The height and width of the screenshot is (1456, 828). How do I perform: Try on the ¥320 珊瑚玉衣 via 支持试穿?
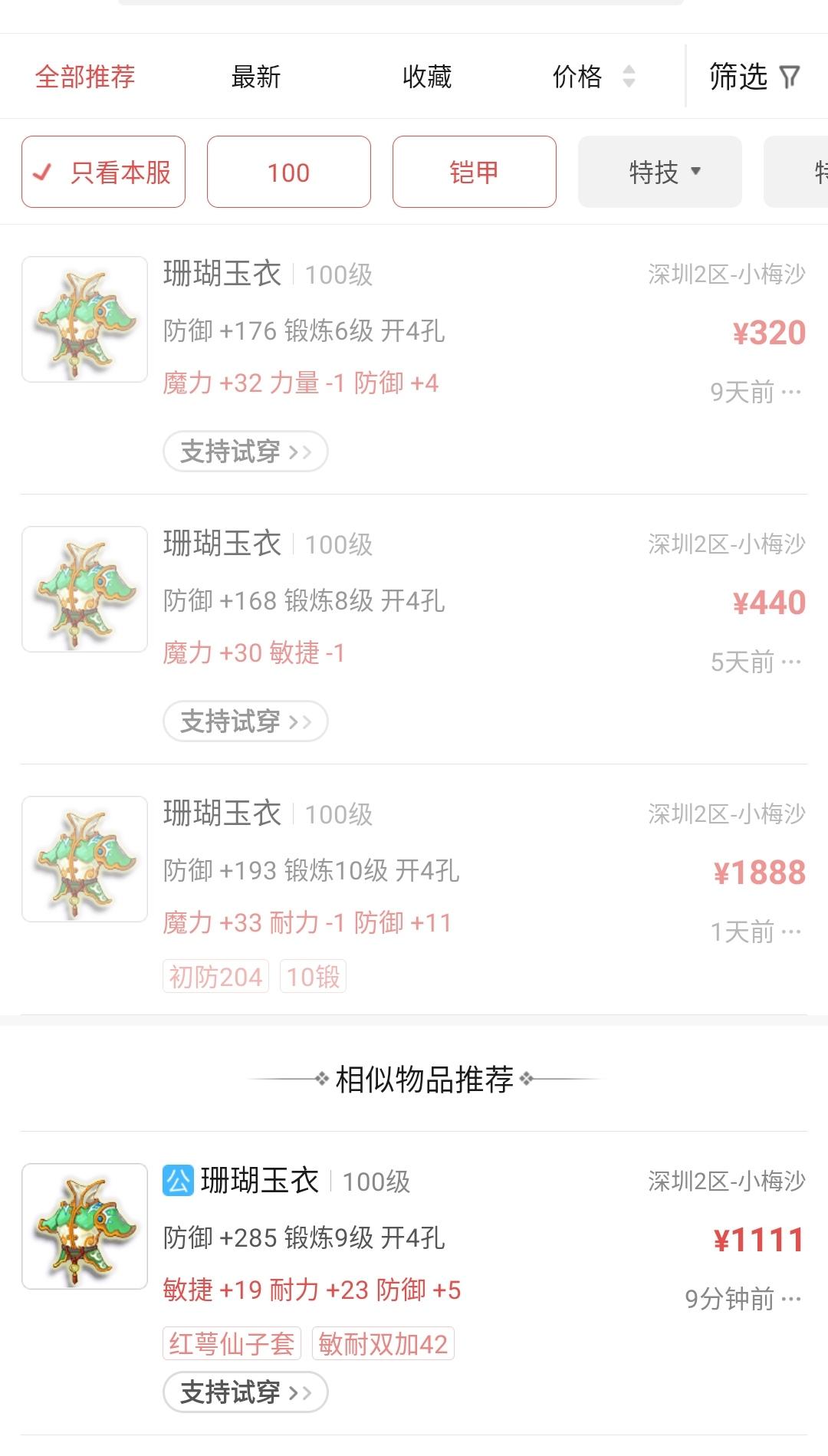[245, 452]
